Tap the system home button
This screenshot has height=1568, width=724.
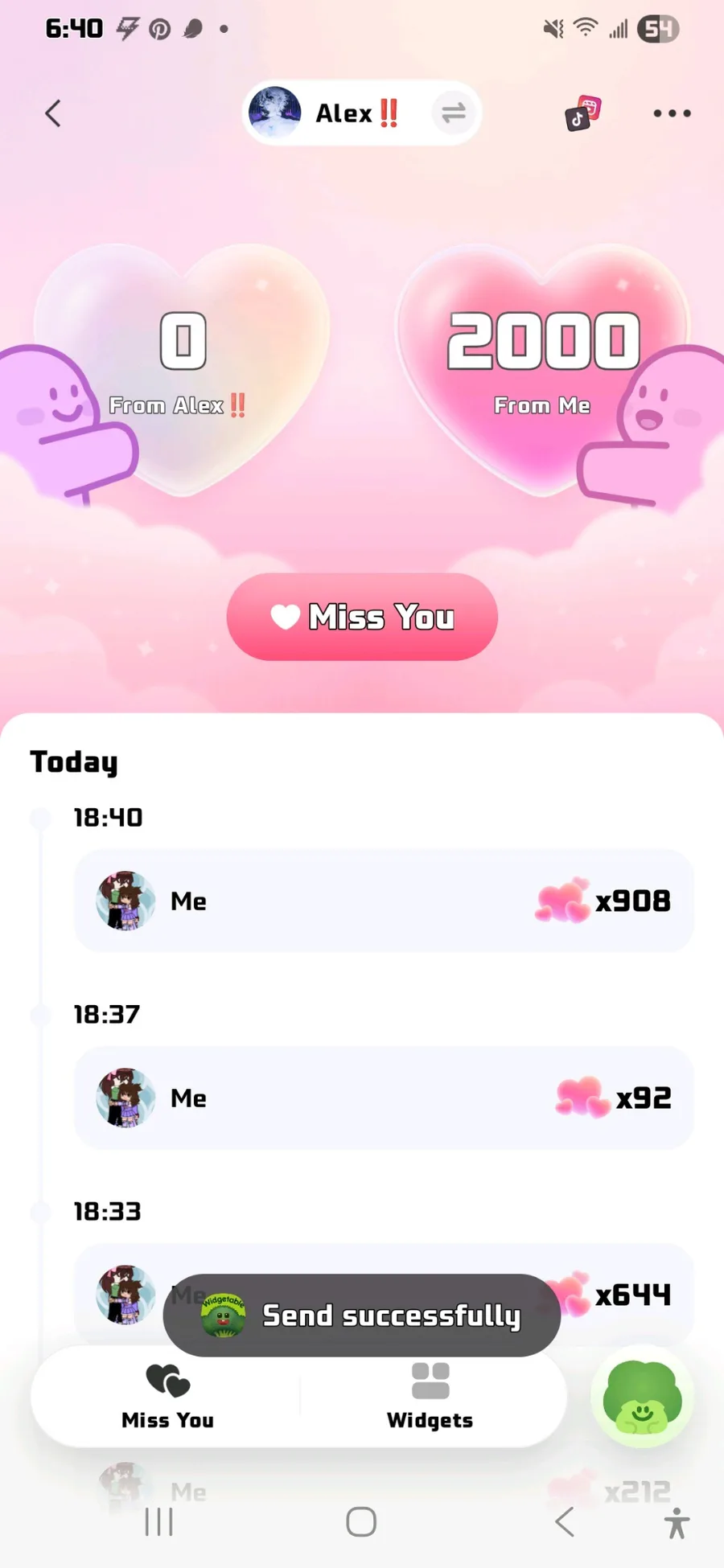click(361, 1521)
